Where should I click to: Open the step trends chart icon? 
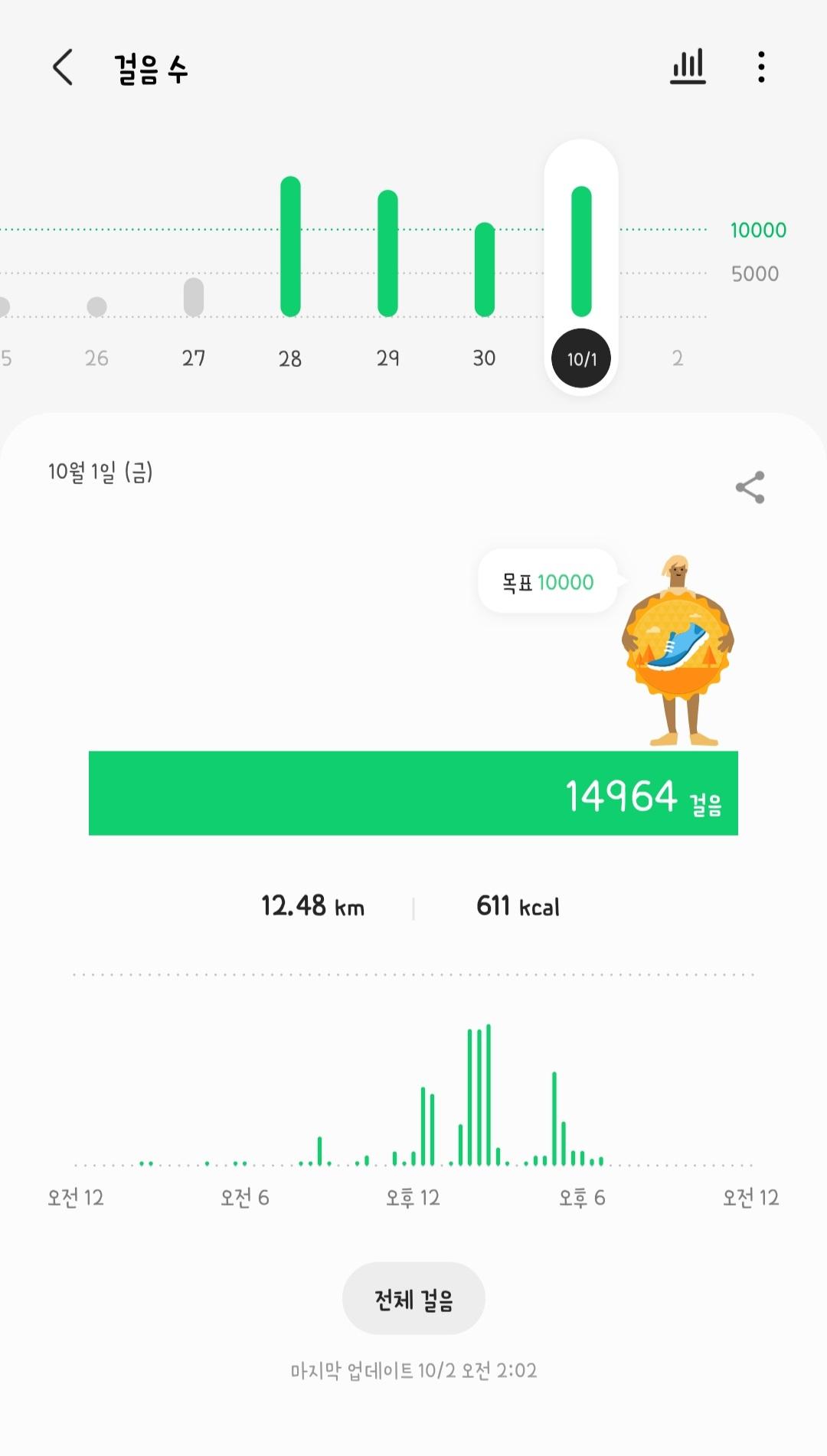(x=688, y=67)
